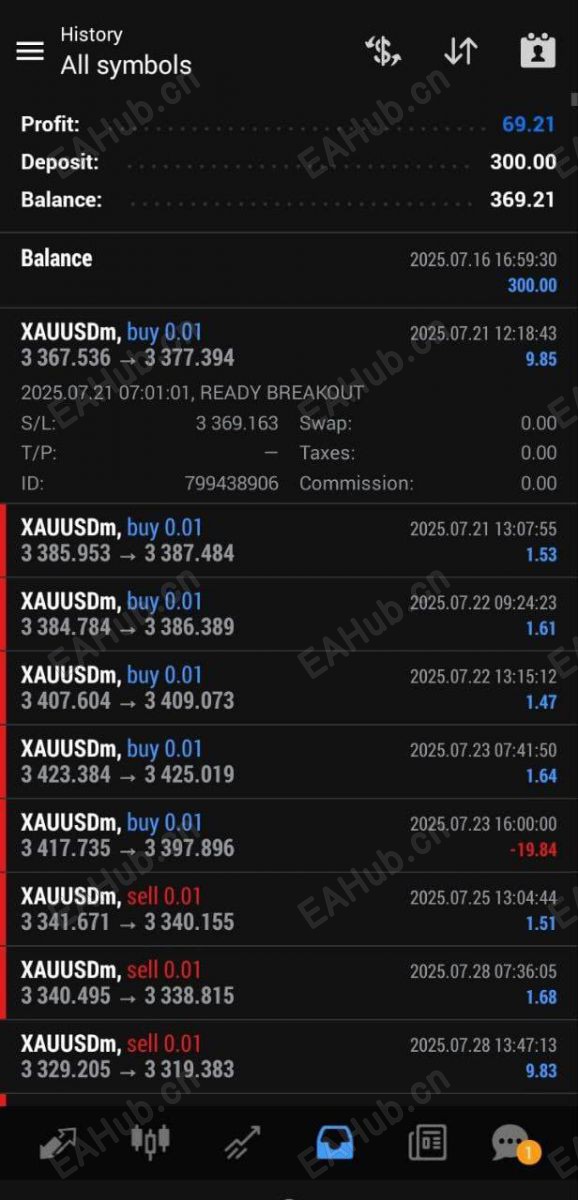Open the sort order arrows

(x=460, y=51)
